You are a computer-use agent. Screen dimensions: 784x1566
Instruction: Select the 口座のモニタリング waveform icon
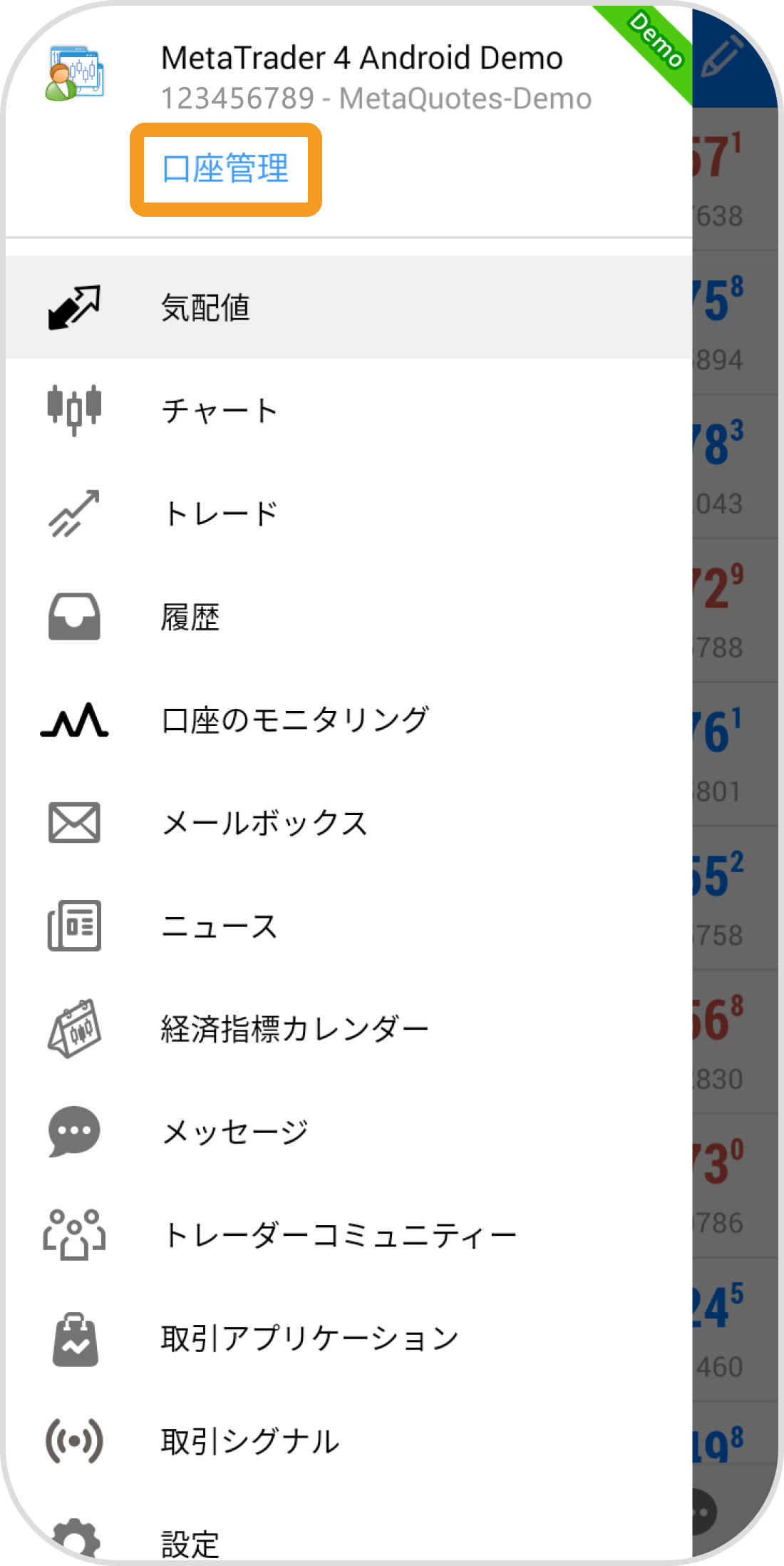tap(73, 720)
